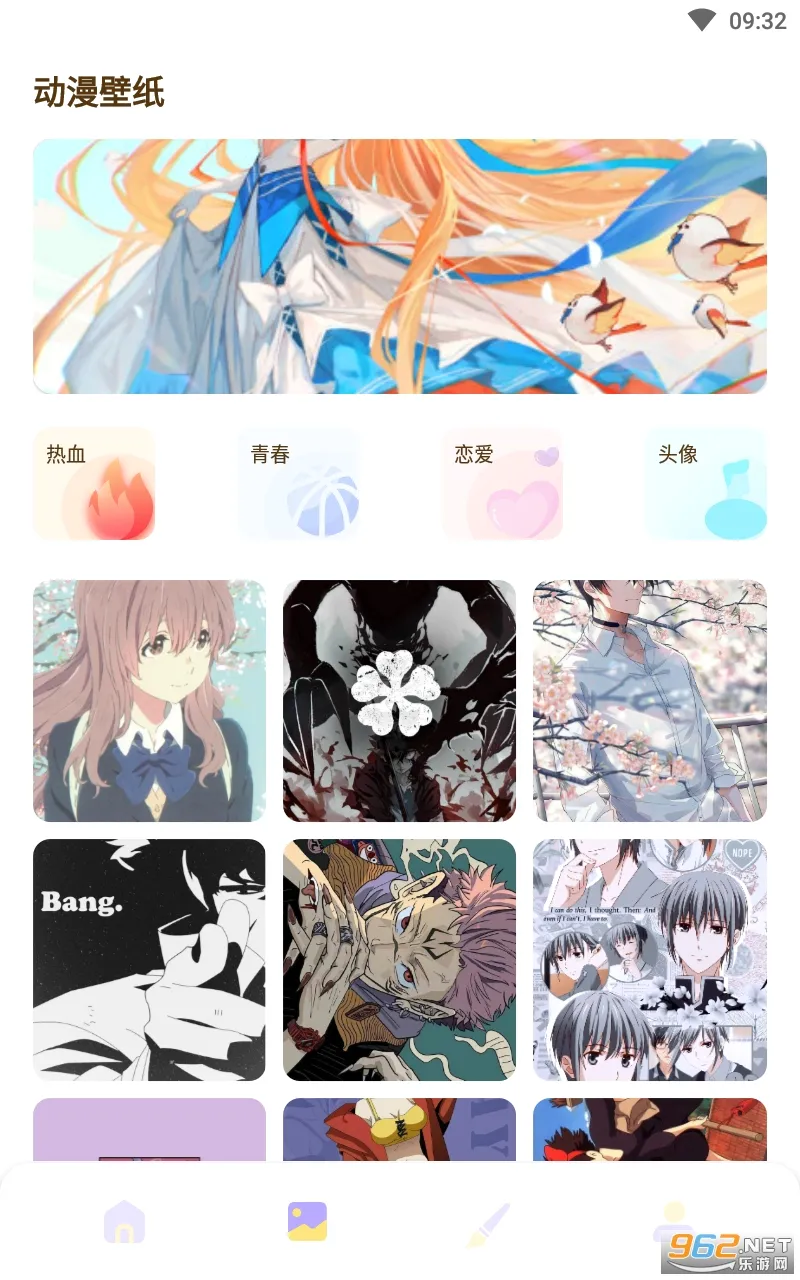
Task: Open the gray-haired boy collage wallpaper
Action: 650,960
